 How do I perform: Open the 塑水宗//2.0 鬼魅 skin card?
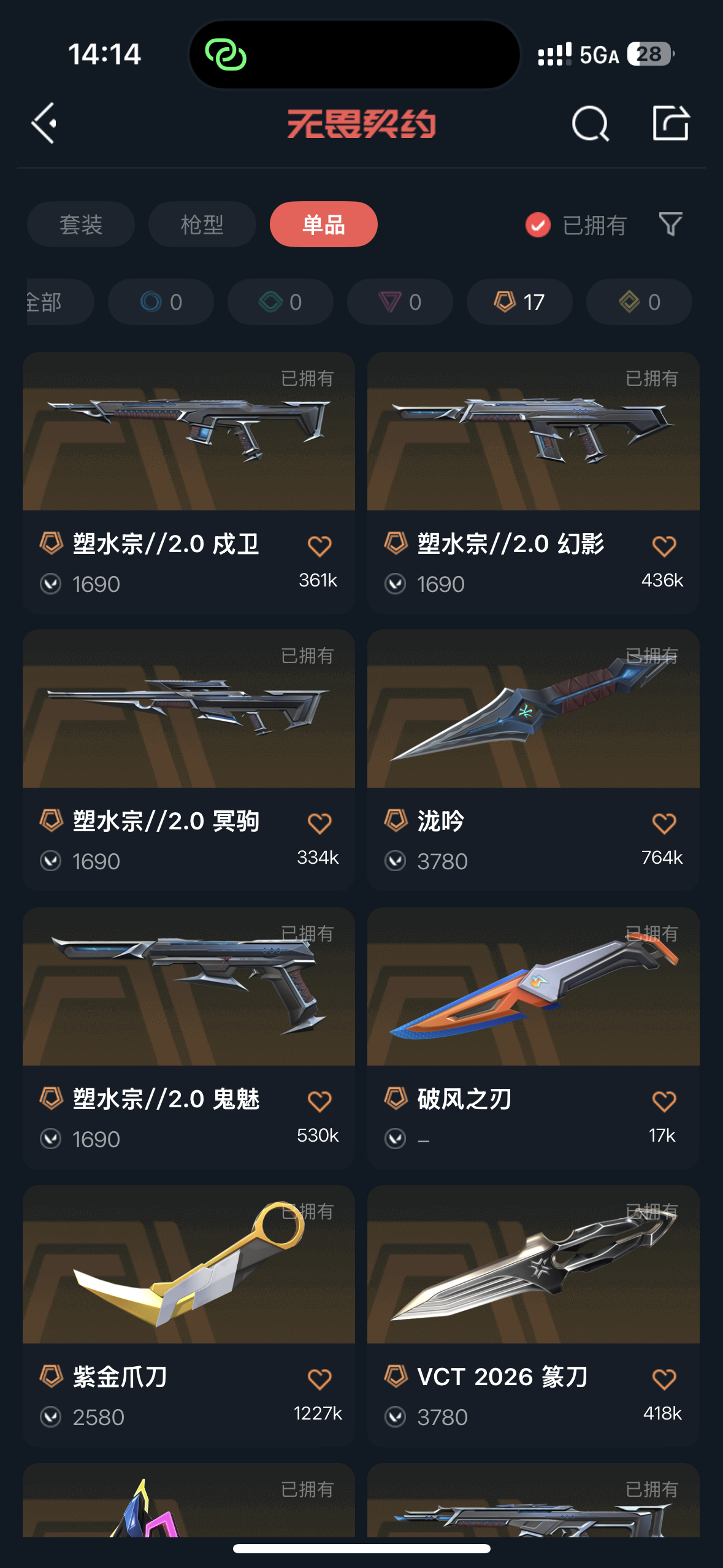click(x=189, y=1038)
